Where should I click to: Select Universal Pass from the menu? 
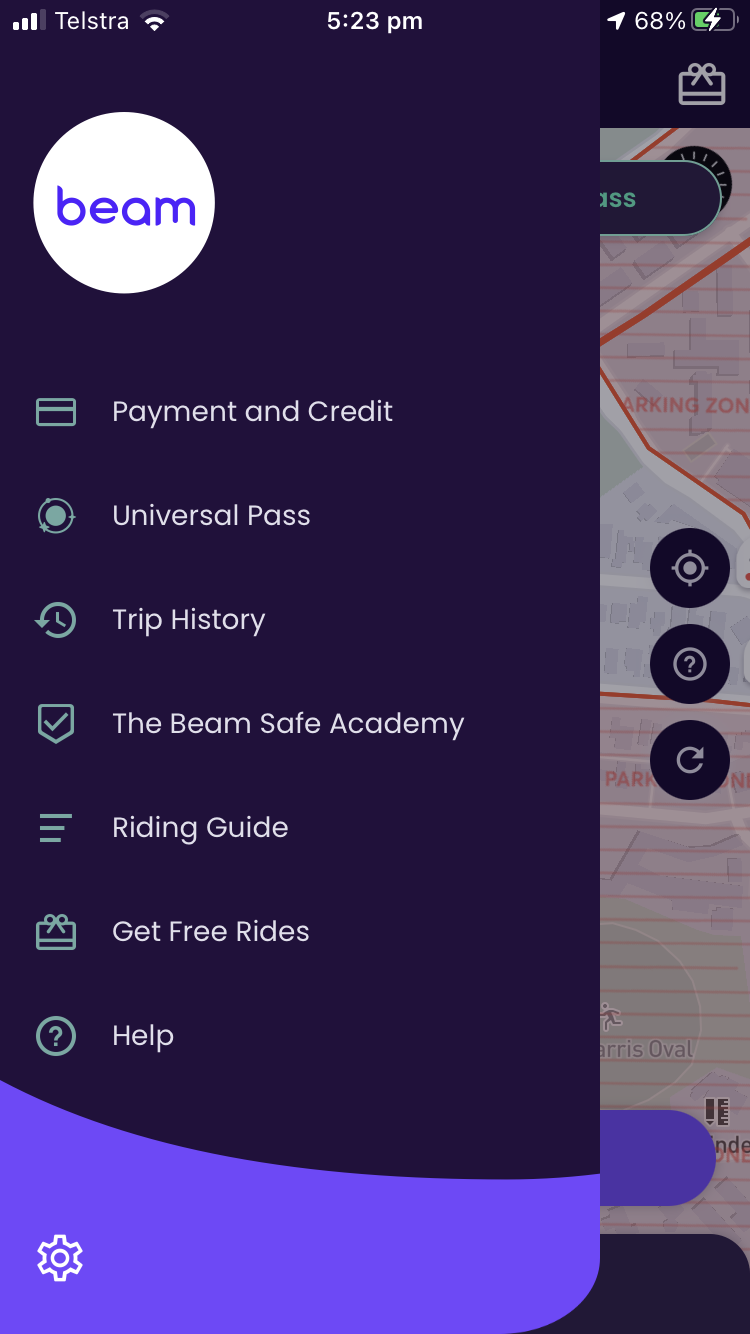[211, 516]
